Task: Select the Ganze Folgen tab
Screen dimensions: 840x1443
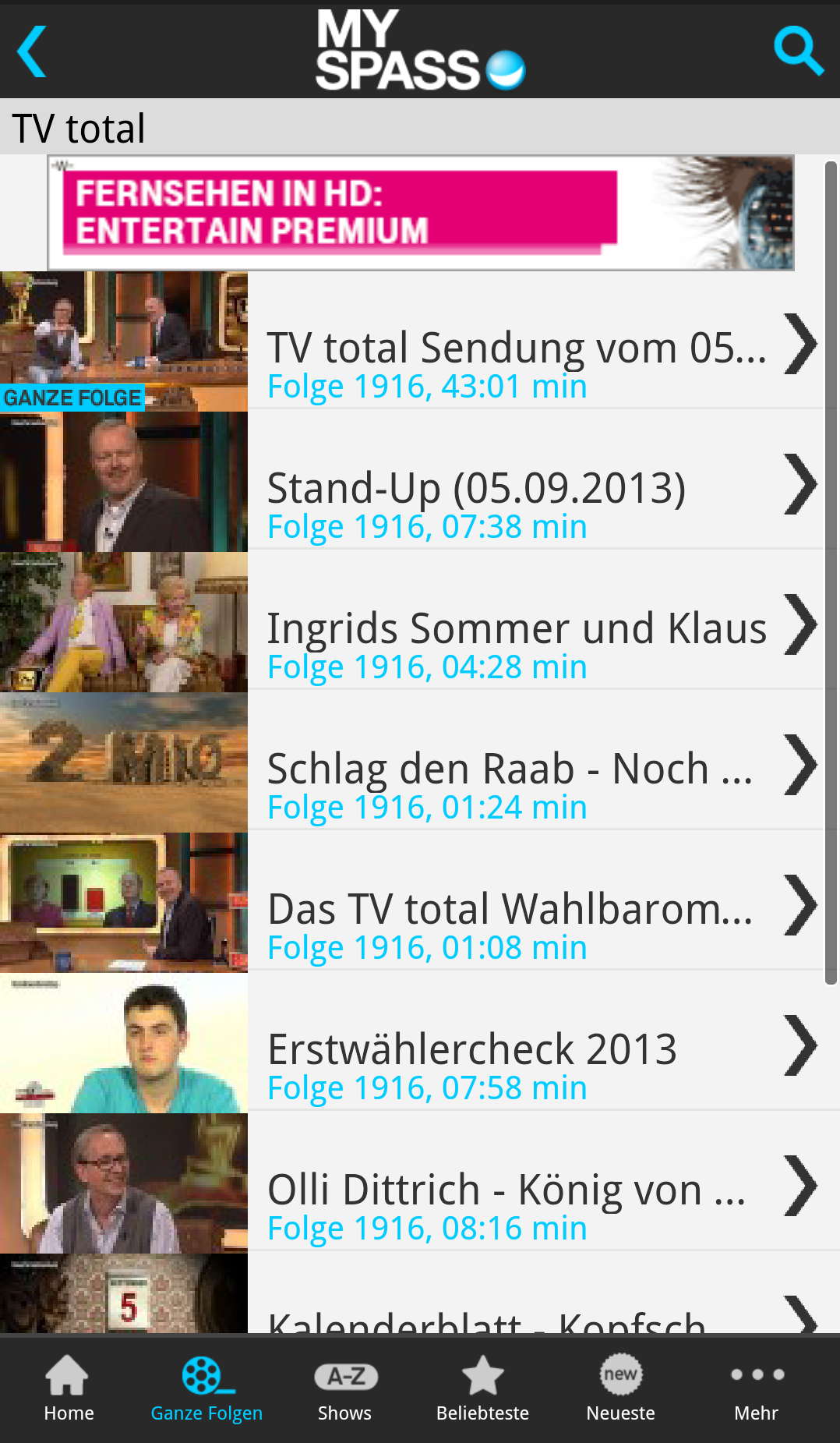Action: pyautogui.click(x=206, y=1389)
